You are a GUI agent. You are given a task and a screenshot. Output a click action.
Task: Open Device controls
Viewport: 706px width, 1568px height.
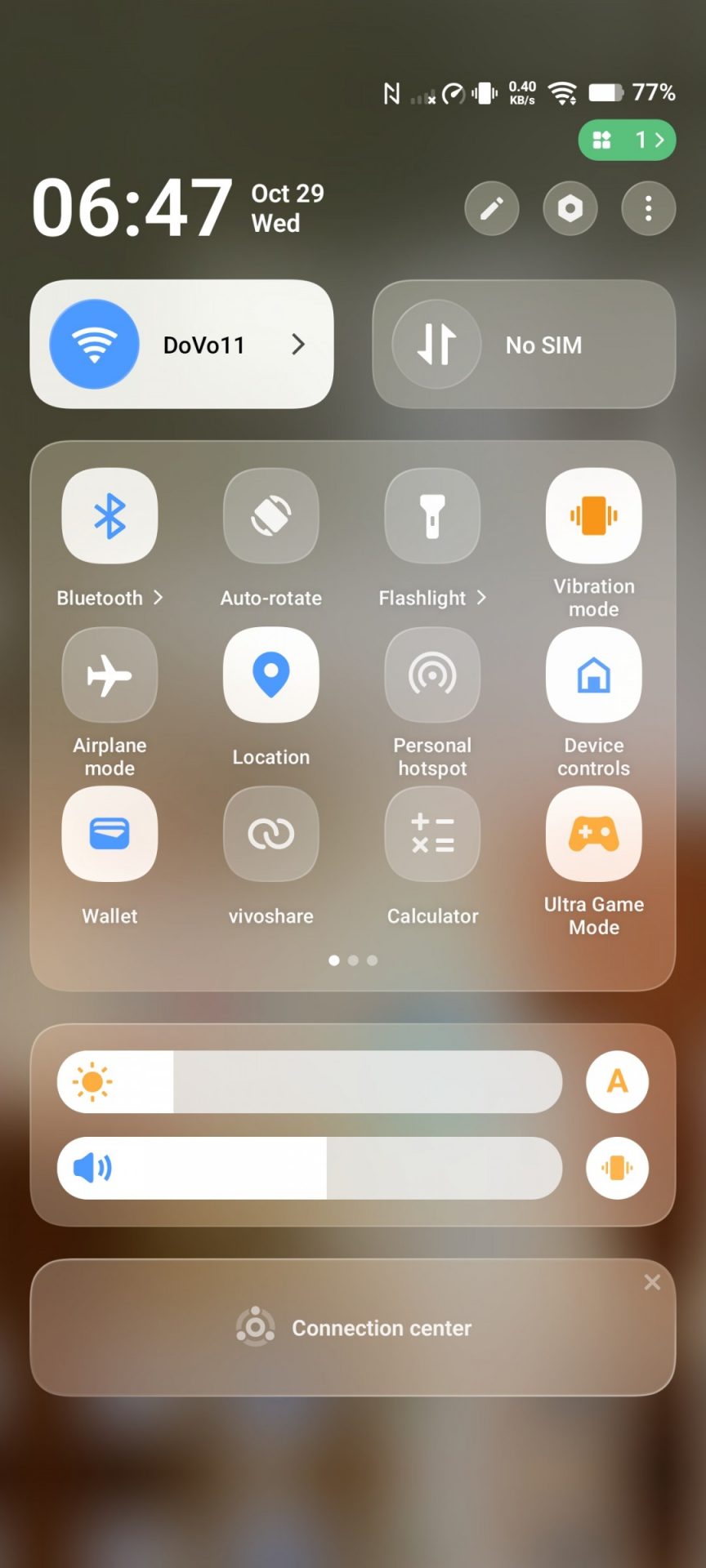coord(594,675)
